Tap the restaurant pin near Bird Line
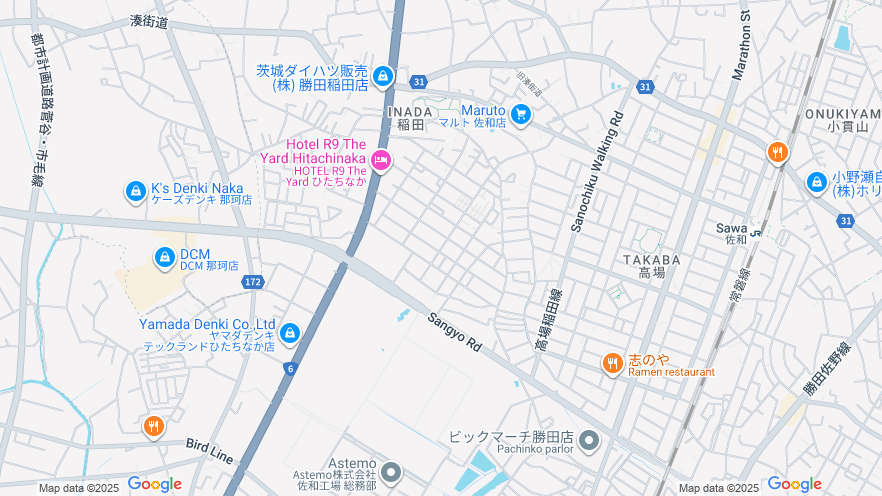Viewport: 882px width, 496px height. [x=153, y=427]
